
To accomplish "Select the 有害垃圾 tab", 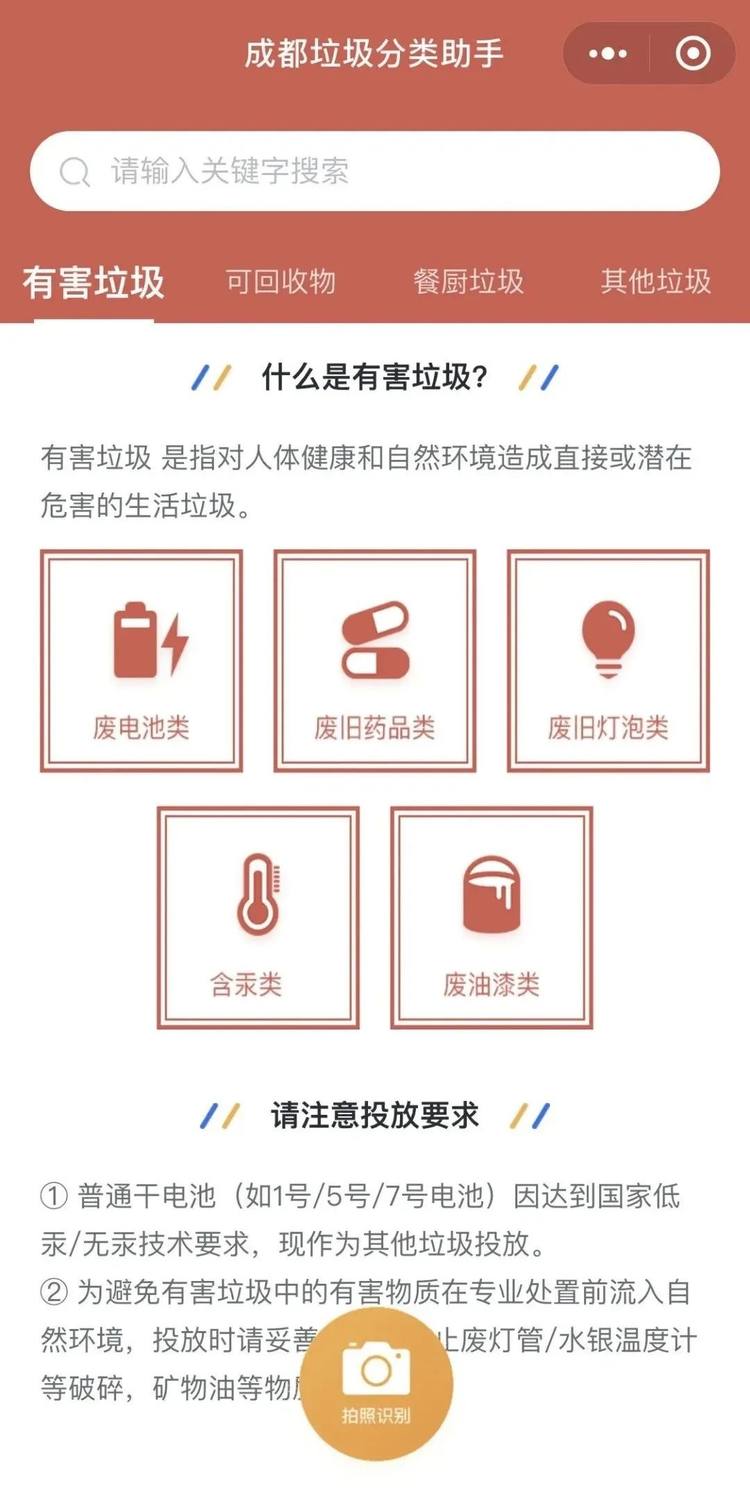I will (94, 283).
